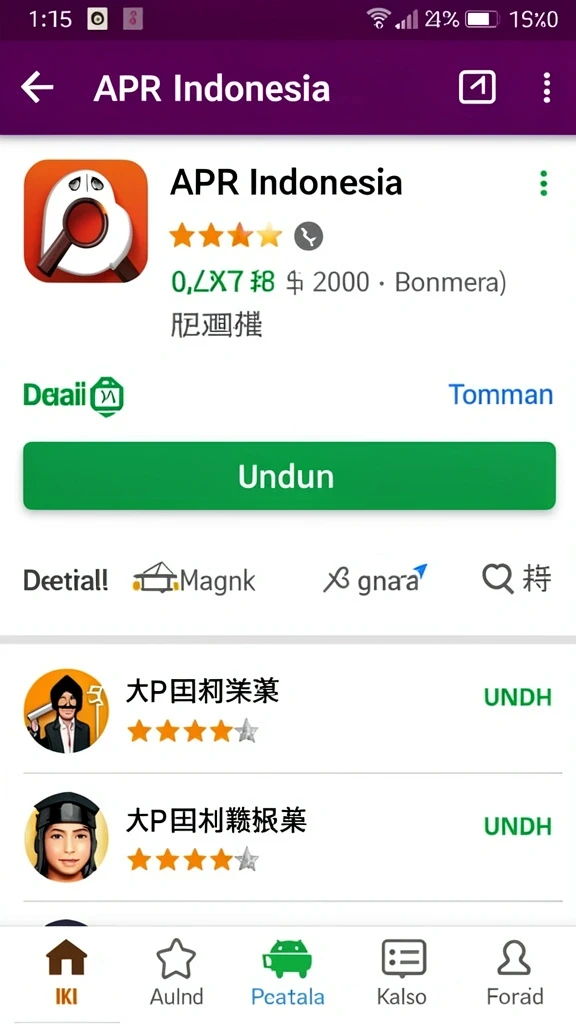Tap UNDH for the helmeted face app
Screen dimensions: 576x1024
(518, 827)
